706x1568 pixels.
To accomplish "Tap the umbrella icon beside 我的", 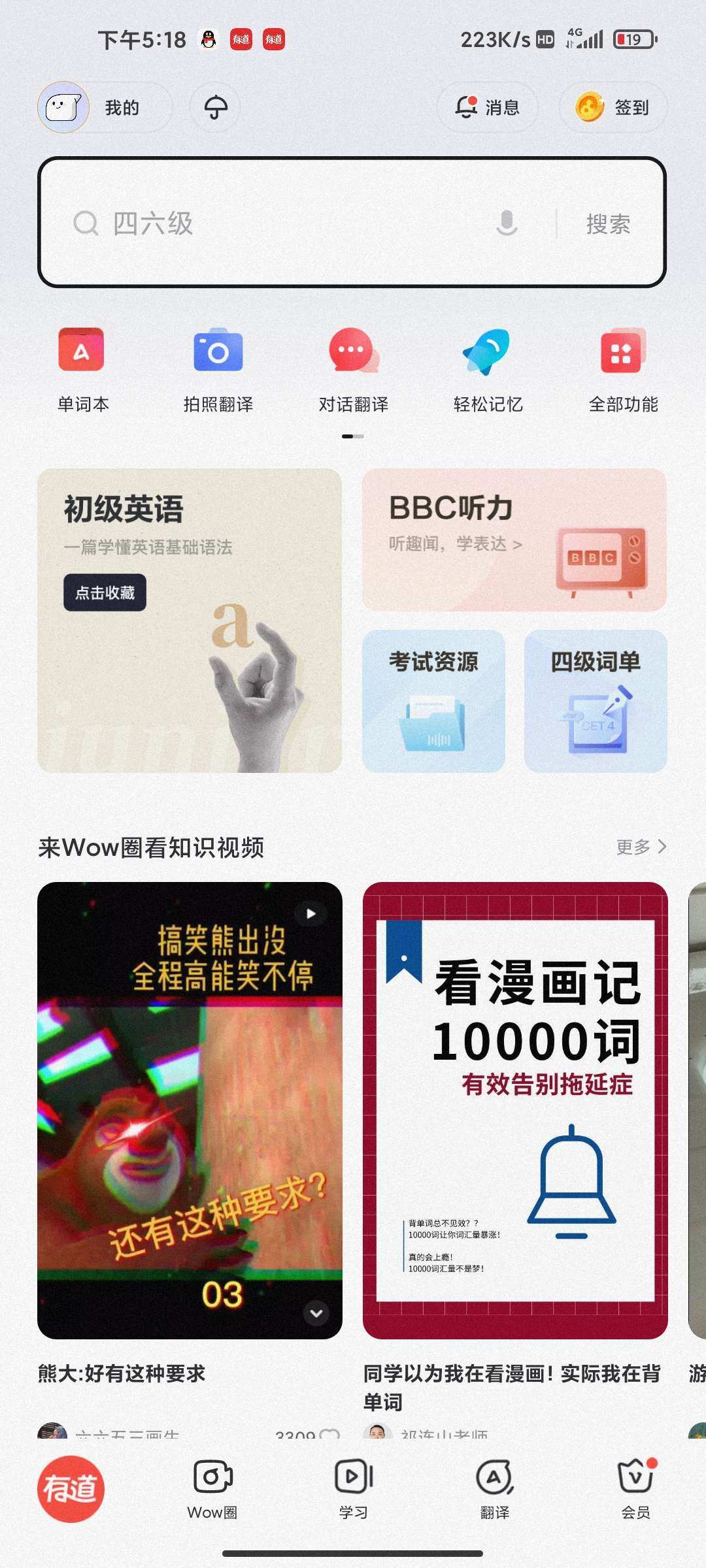I will click(216, 107).
